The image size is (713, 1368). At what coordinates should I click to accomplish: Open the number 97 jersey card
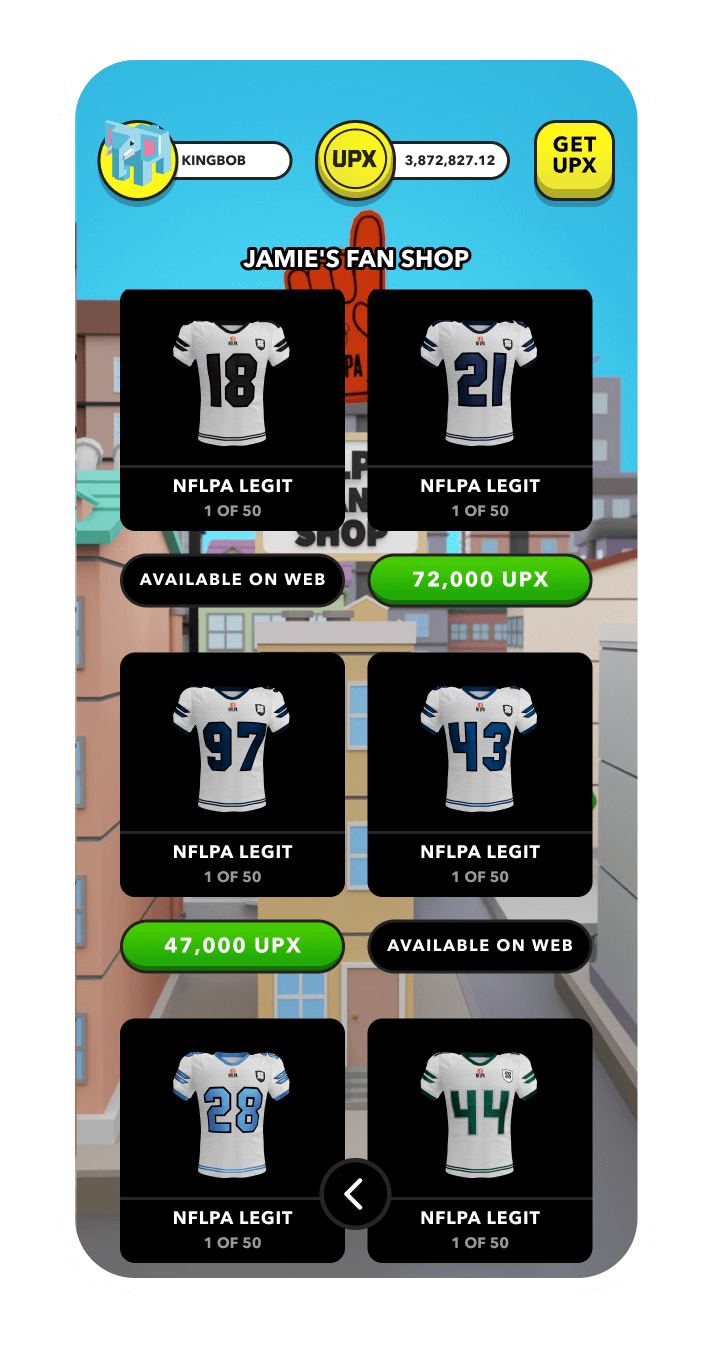pyautogui.click(x=232, y=774)
